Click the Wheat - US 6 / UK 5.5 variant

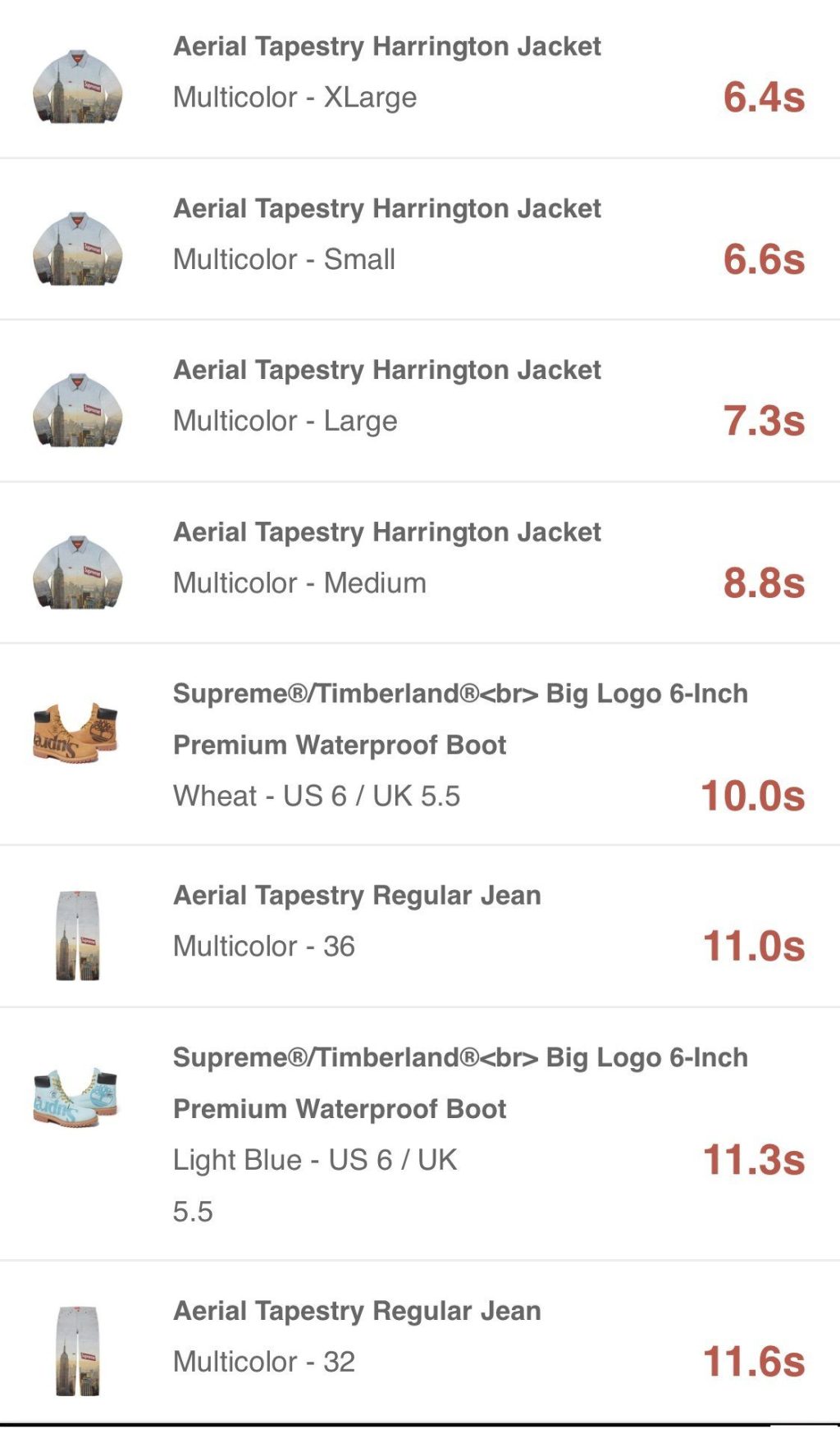tap(317, 794)
